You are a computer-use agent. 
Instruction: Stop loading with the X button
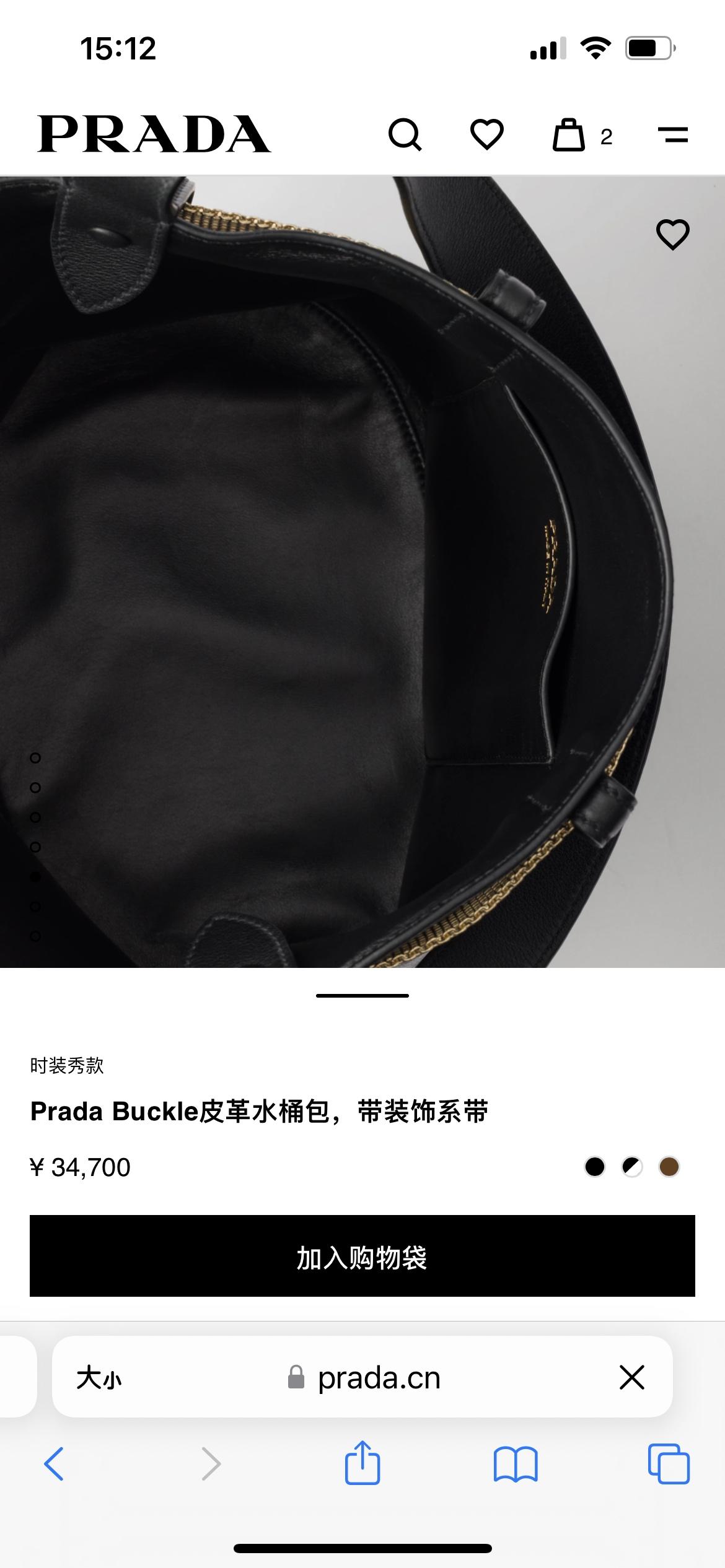click(x=631, y=1377)
